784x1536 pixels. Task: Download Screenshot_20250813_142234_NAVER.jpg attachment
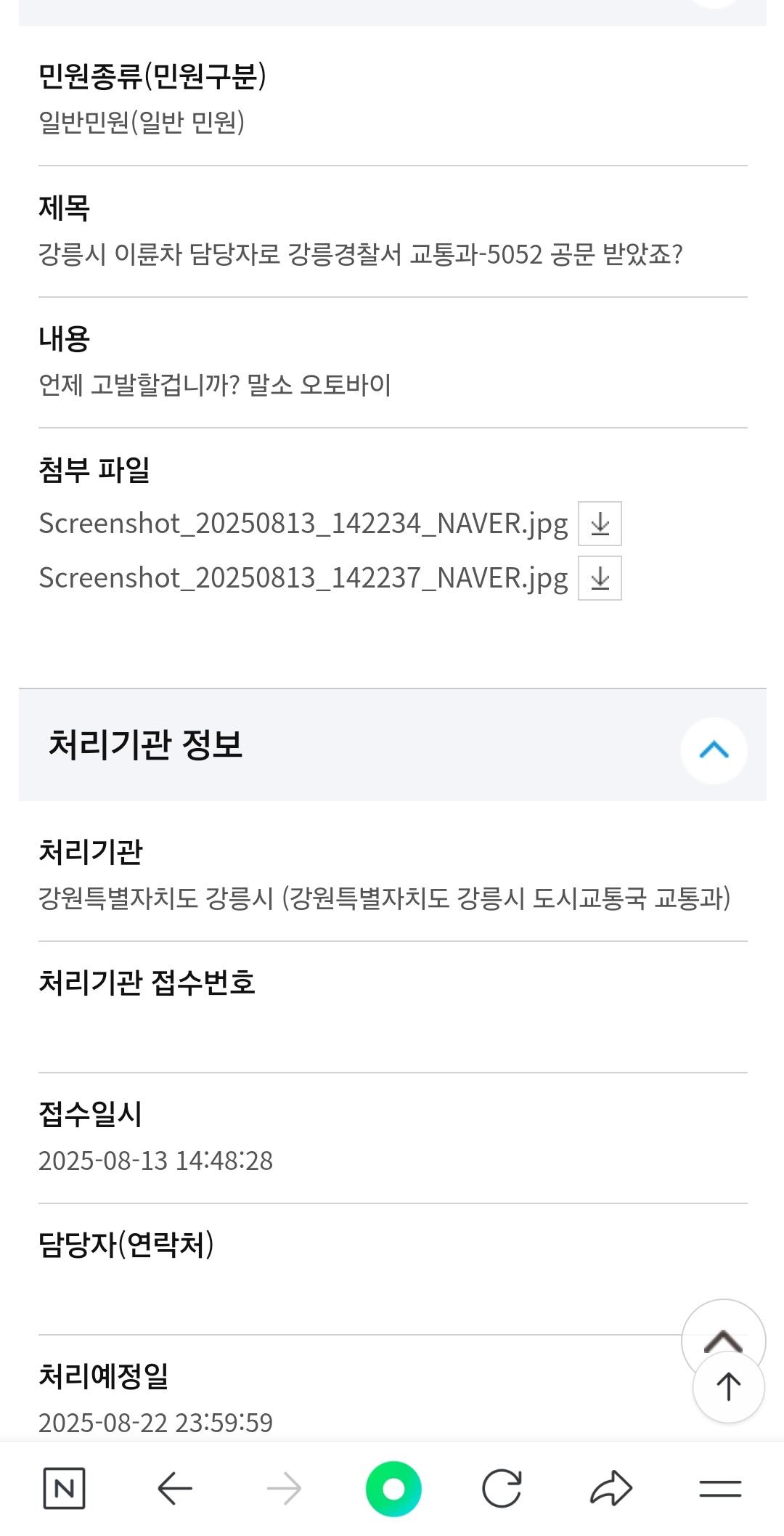point(600,524)
